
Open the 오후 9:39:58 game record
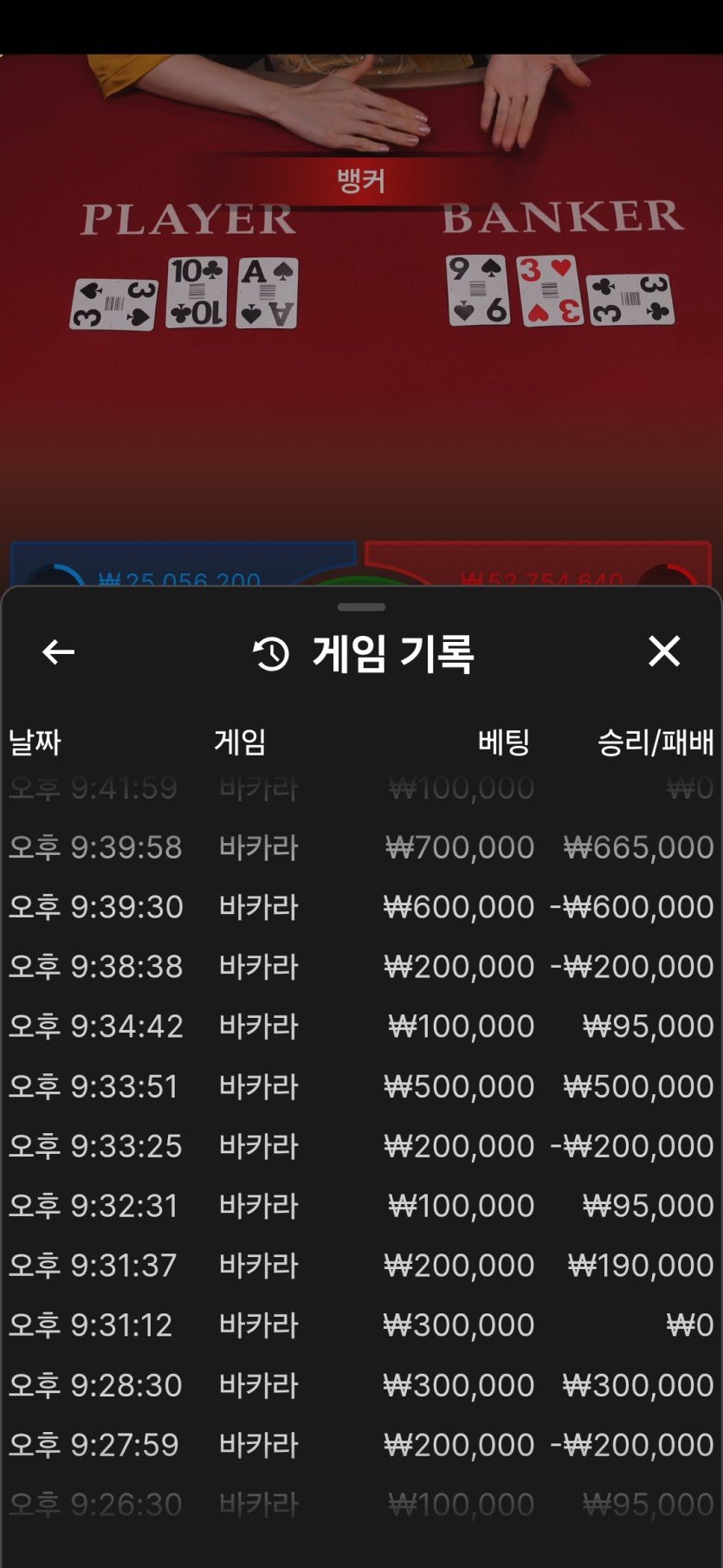(x=361, y=847)
